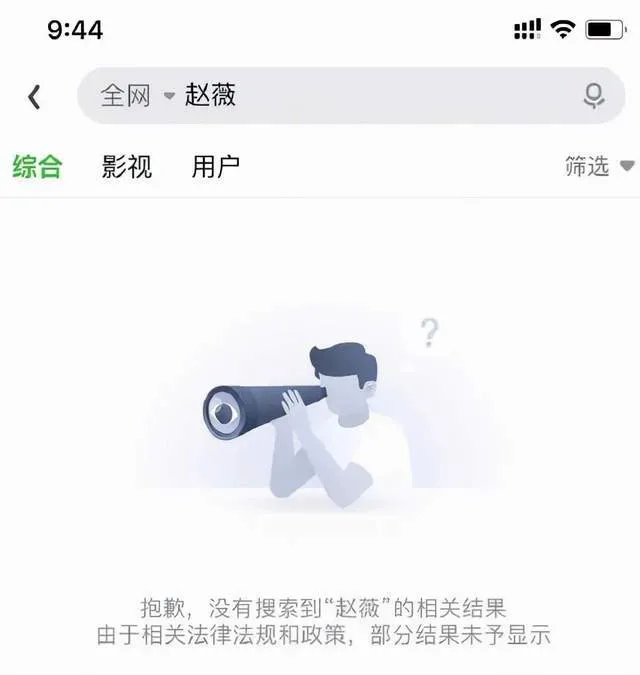640x675 pixels.
Task: Open the 全网 search scope dropdown
Action: tap(136, 96)
